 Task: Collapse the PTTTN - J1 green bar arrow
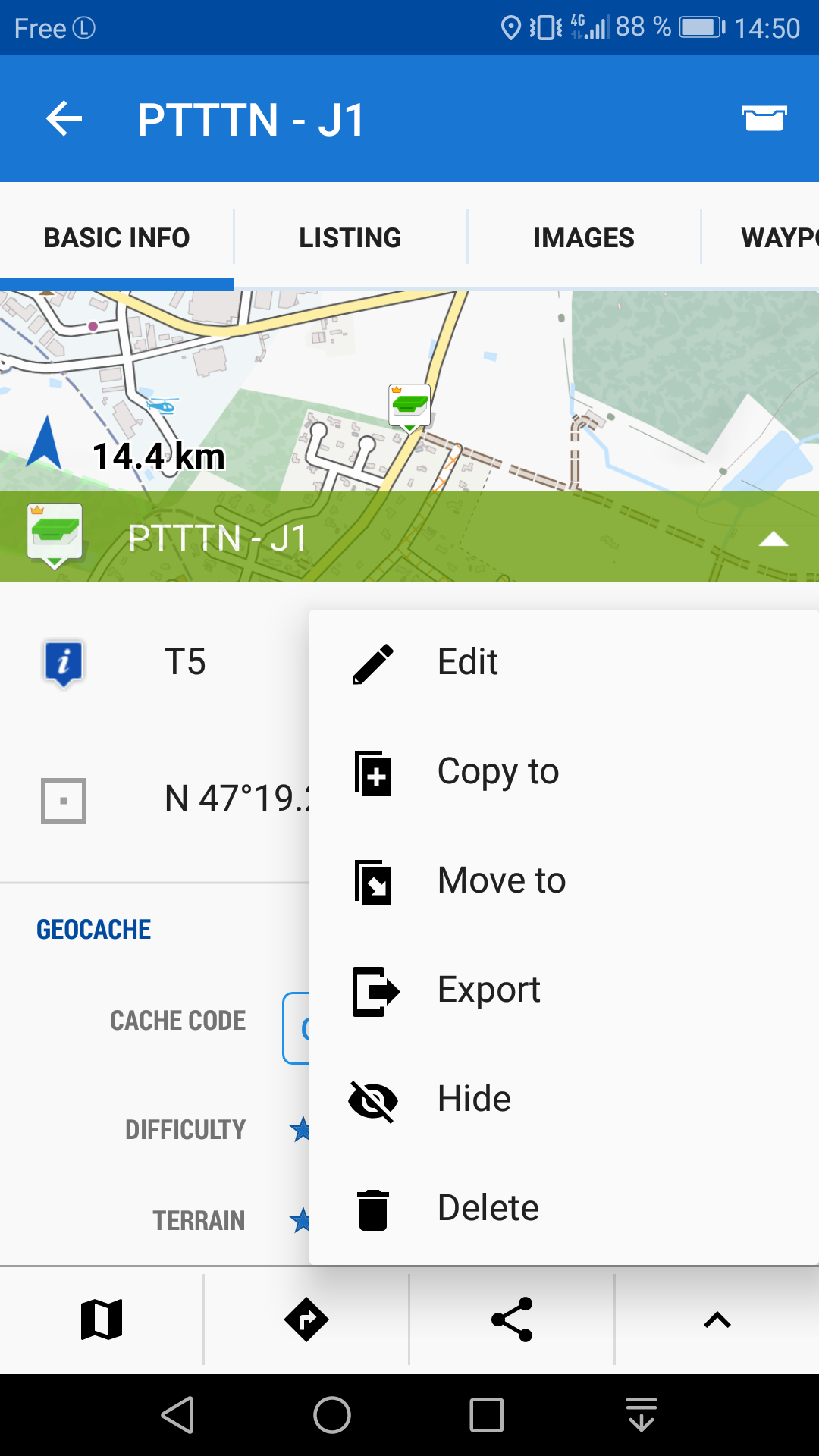click(773, 538)
